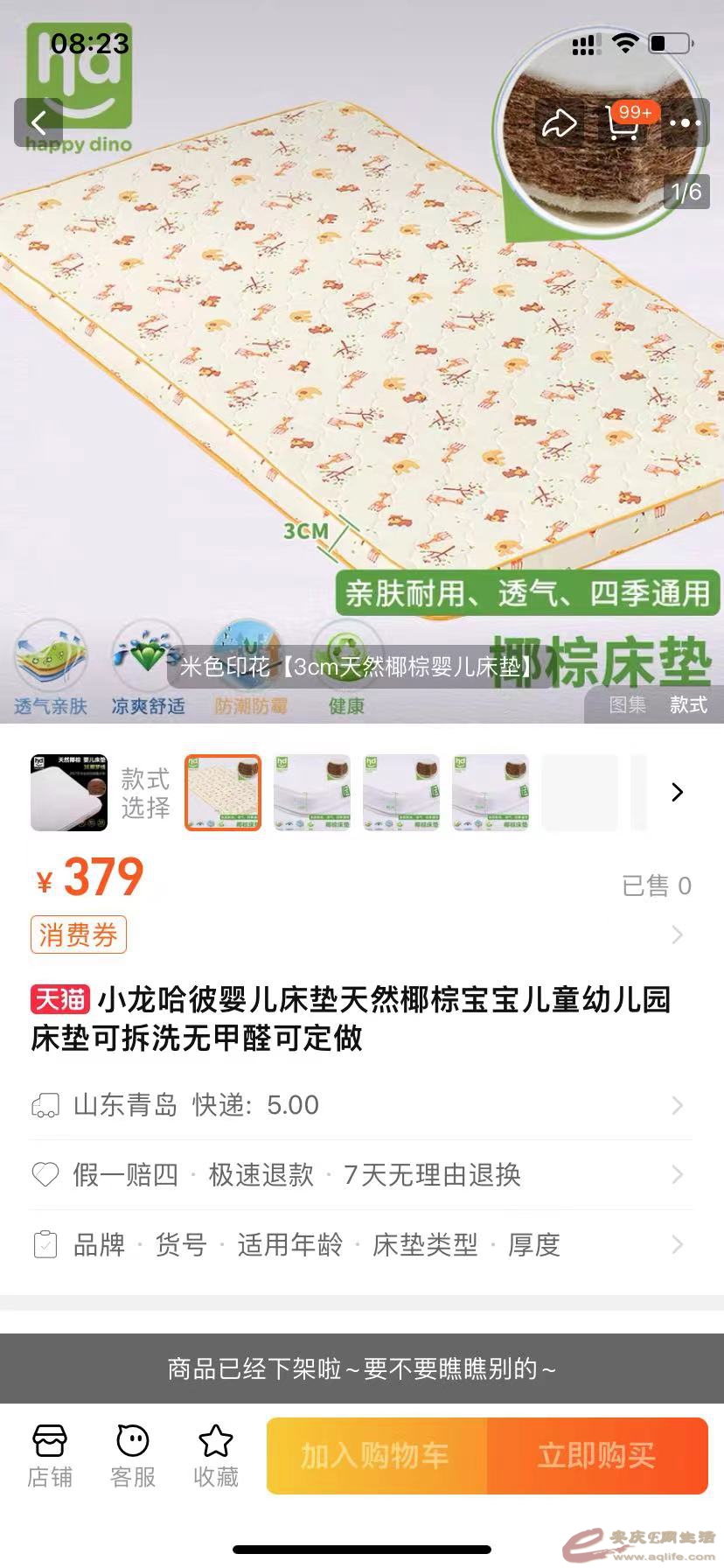Share this mattress product

pyautogui.click(x=559, y=123)
